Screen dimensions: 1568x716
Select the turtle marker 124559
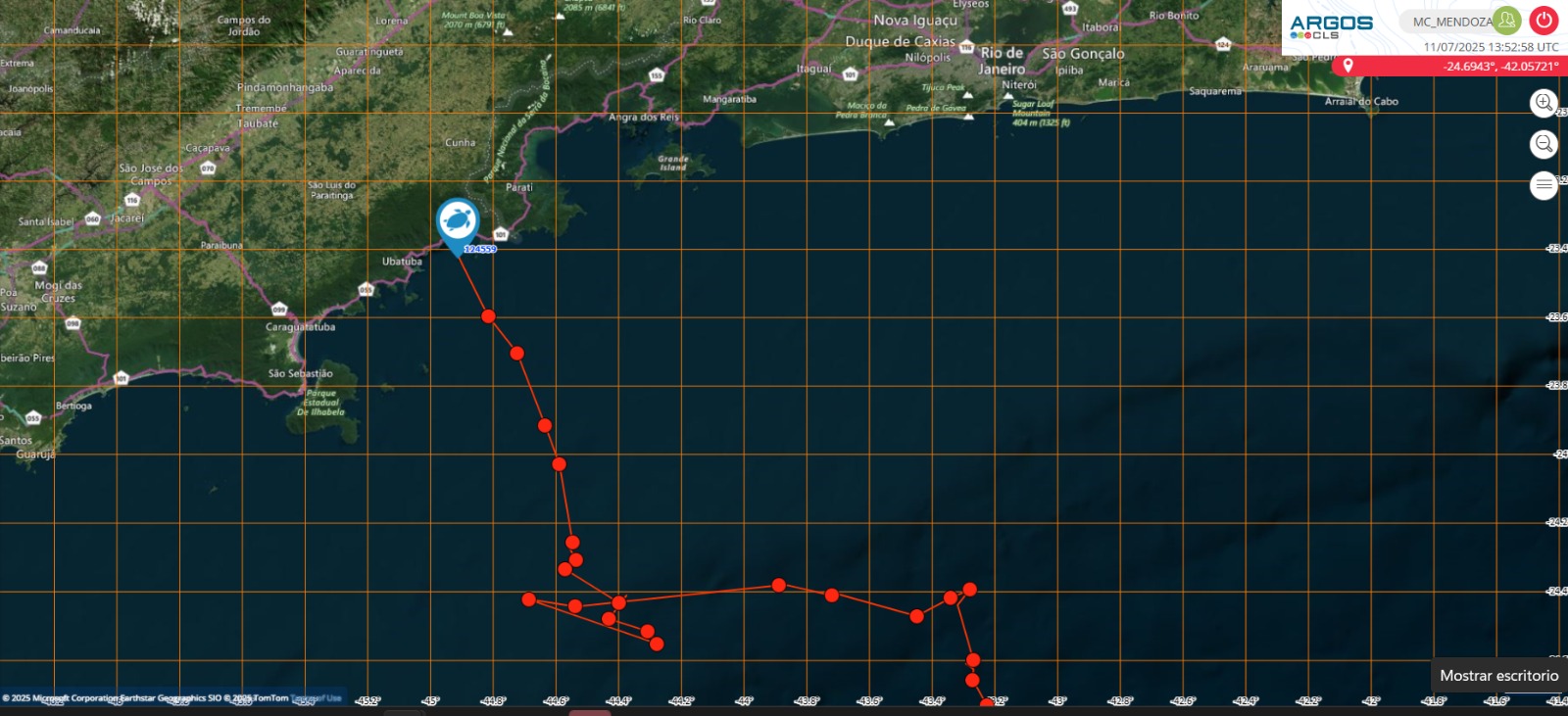click(458, 221)
